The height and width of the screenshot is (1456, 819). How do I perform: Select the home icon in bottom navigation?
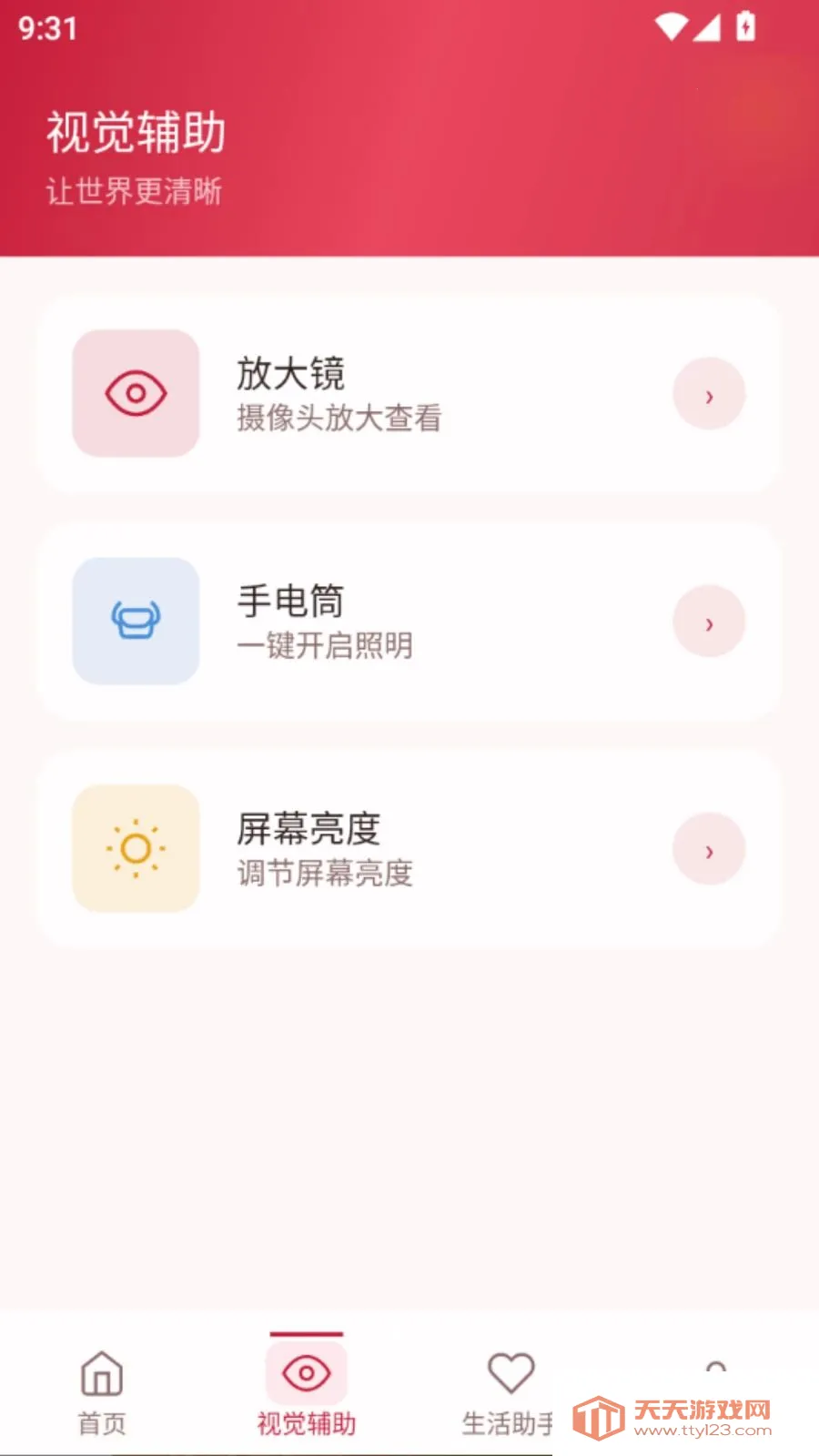pyautogui.click(x=102, y=1372)
